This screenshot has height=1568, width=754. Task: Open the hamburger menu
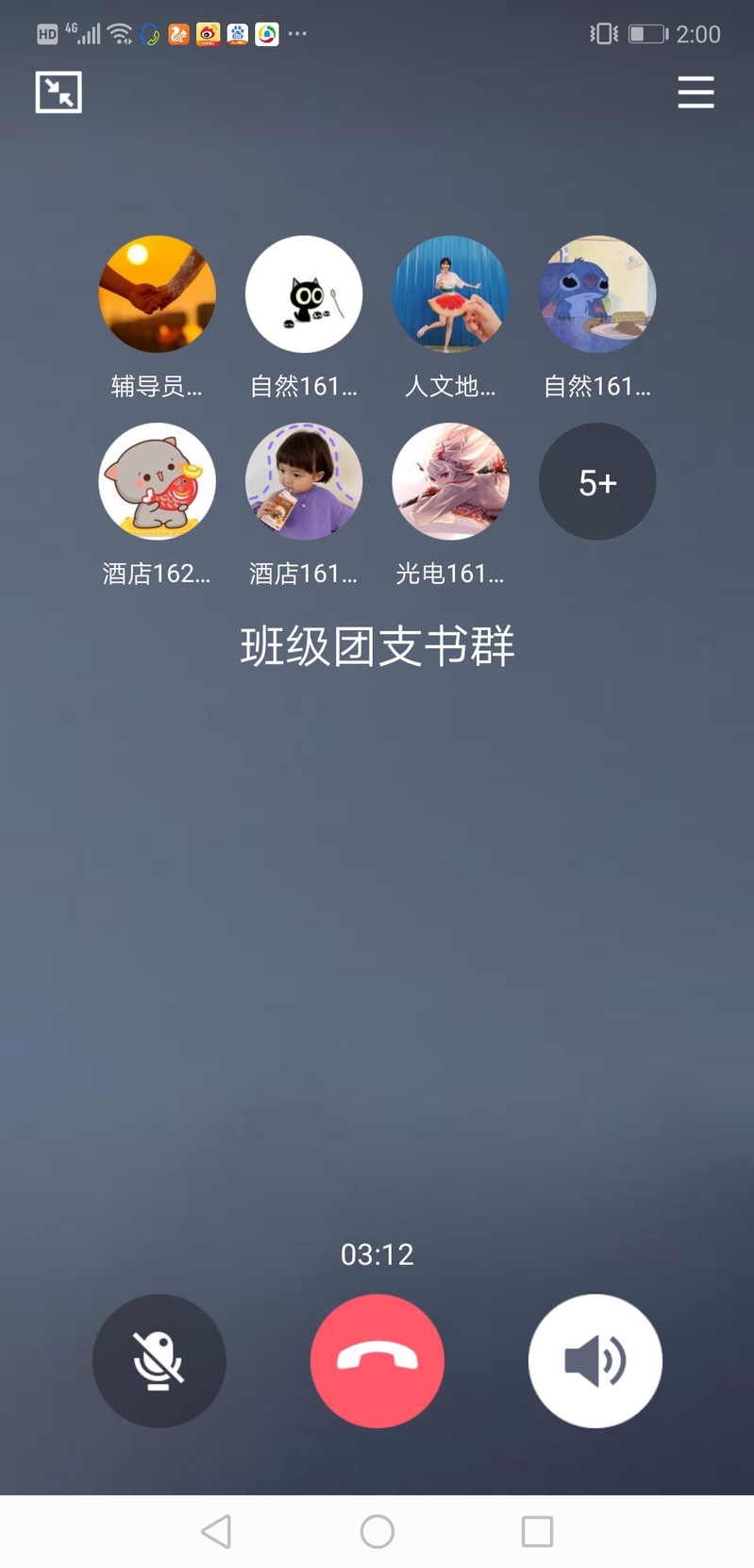point(695,92)
